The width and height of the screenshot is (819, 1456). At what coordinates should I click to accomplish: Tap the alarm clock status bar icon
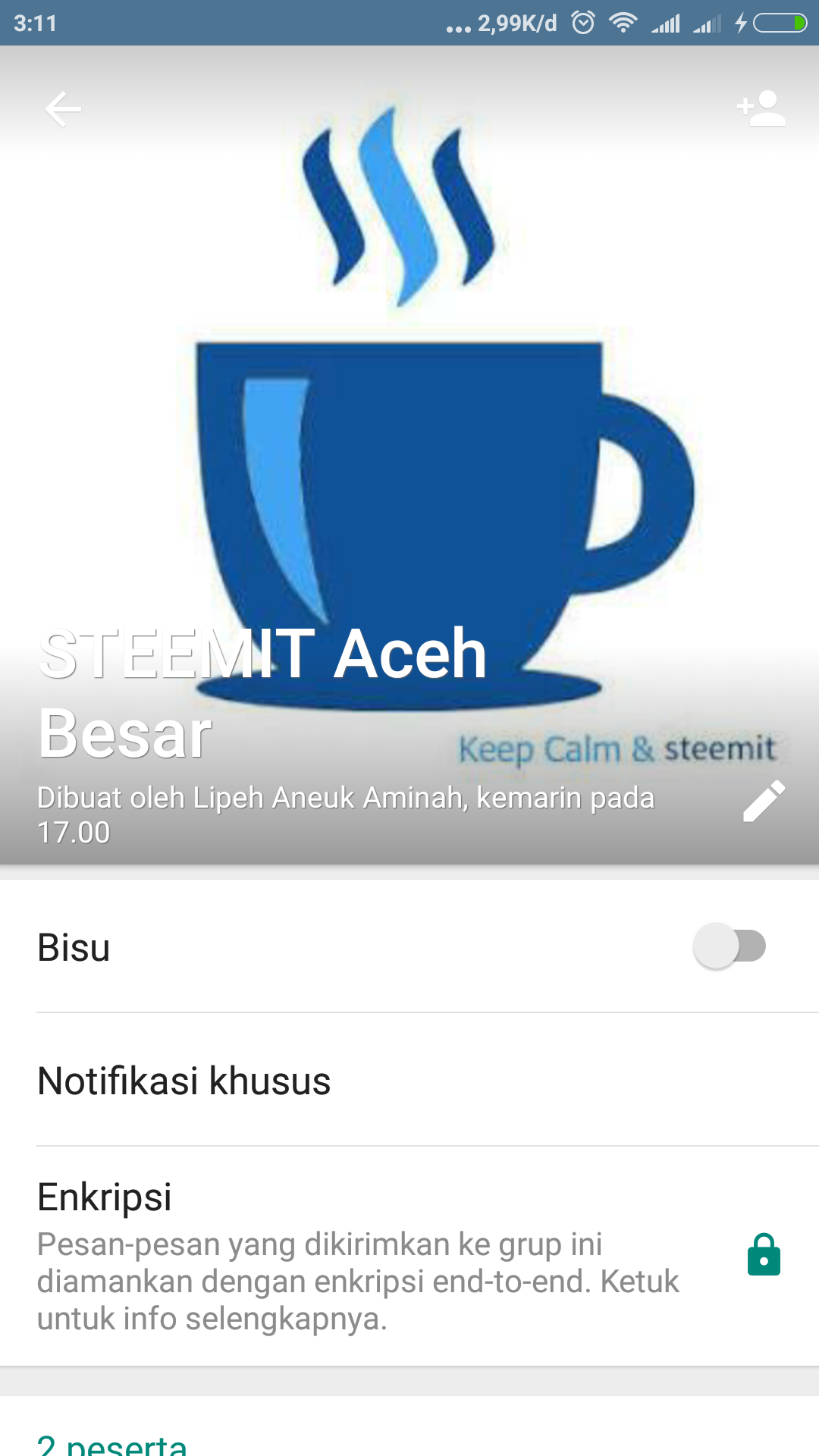click(582, 23)
